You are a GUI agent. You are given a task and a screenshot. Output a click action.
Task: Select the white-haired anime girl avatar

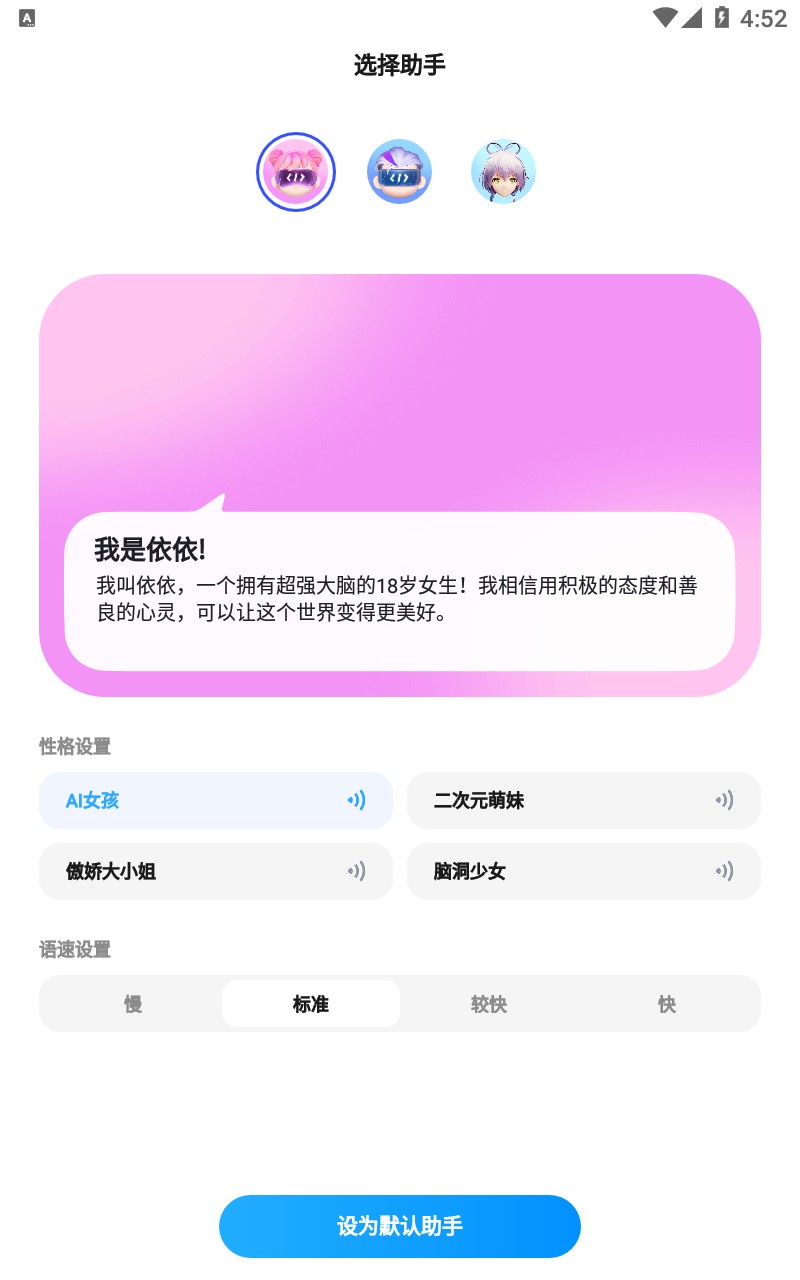504,171
